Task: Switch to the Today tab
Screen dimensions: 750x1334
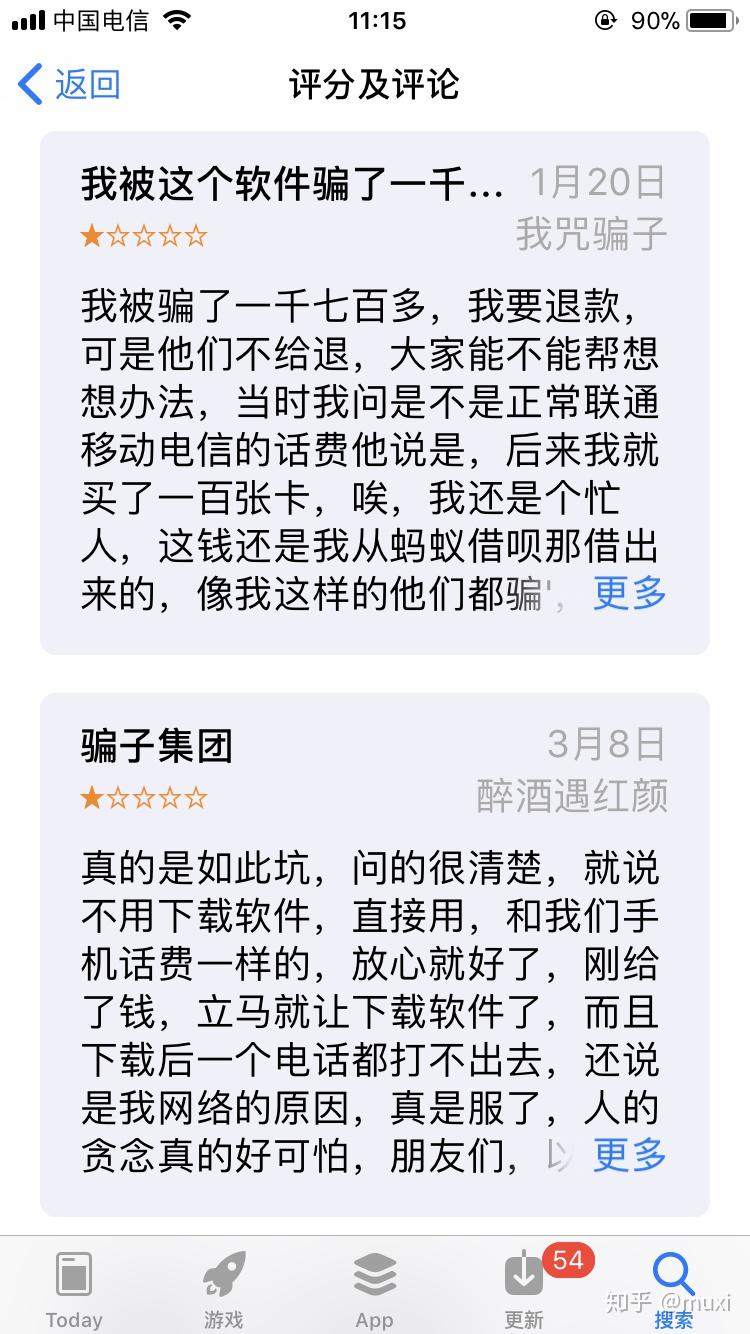Action: pyautogui.click(x=75, y=1288)
